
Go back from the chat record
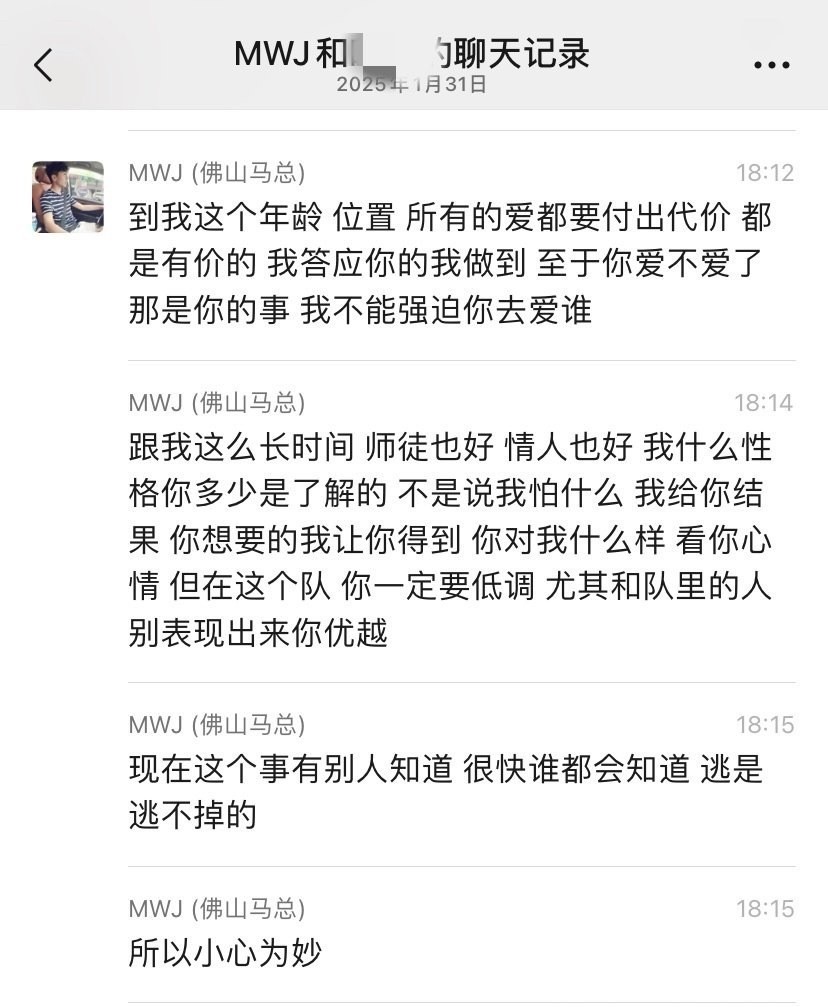click(x=43, y=64)
